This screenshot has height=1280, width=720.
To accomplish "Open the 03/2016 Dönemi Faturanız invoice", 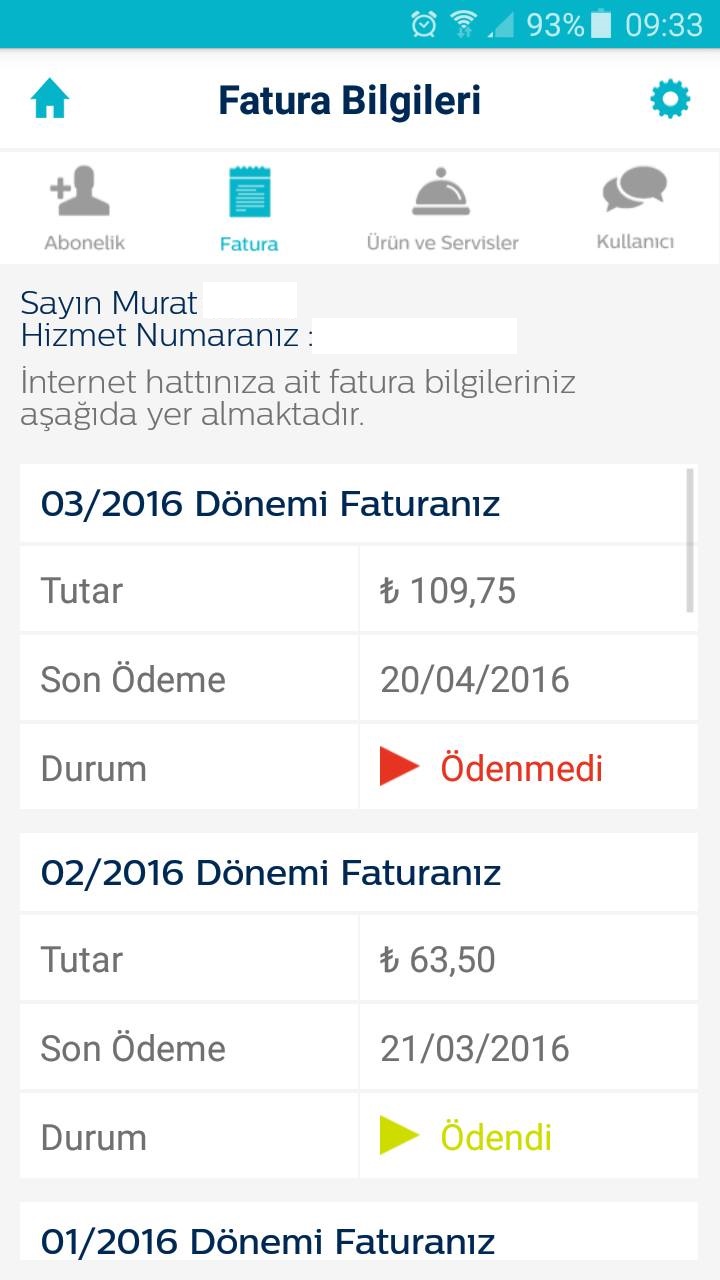I will pos(359,504).
